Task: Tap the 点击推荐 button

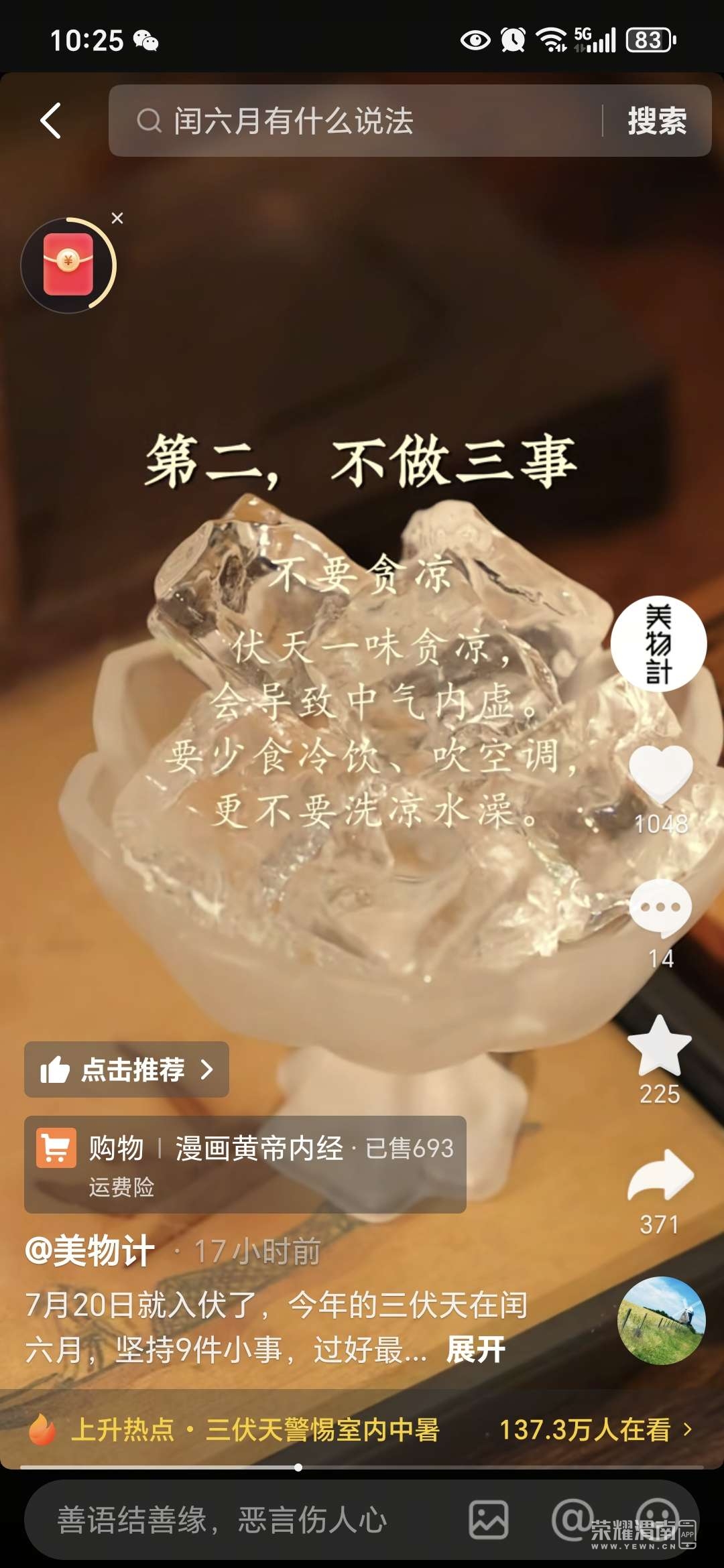Action: coord(127,1069)
